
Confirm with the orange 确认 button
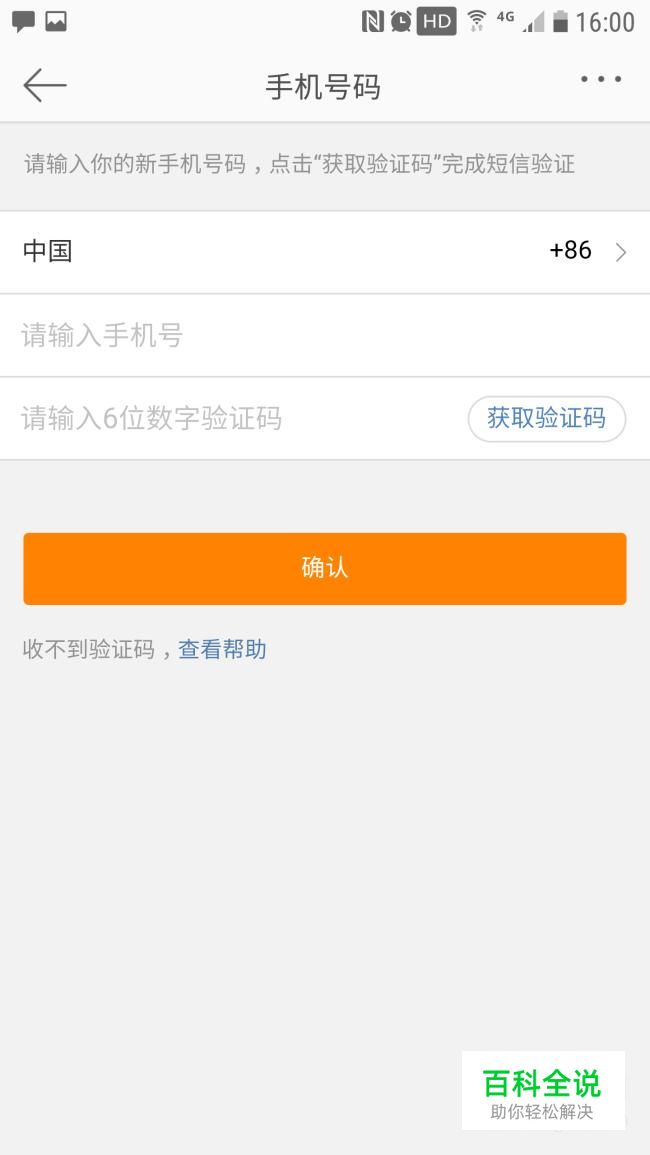tap(325, 568)
